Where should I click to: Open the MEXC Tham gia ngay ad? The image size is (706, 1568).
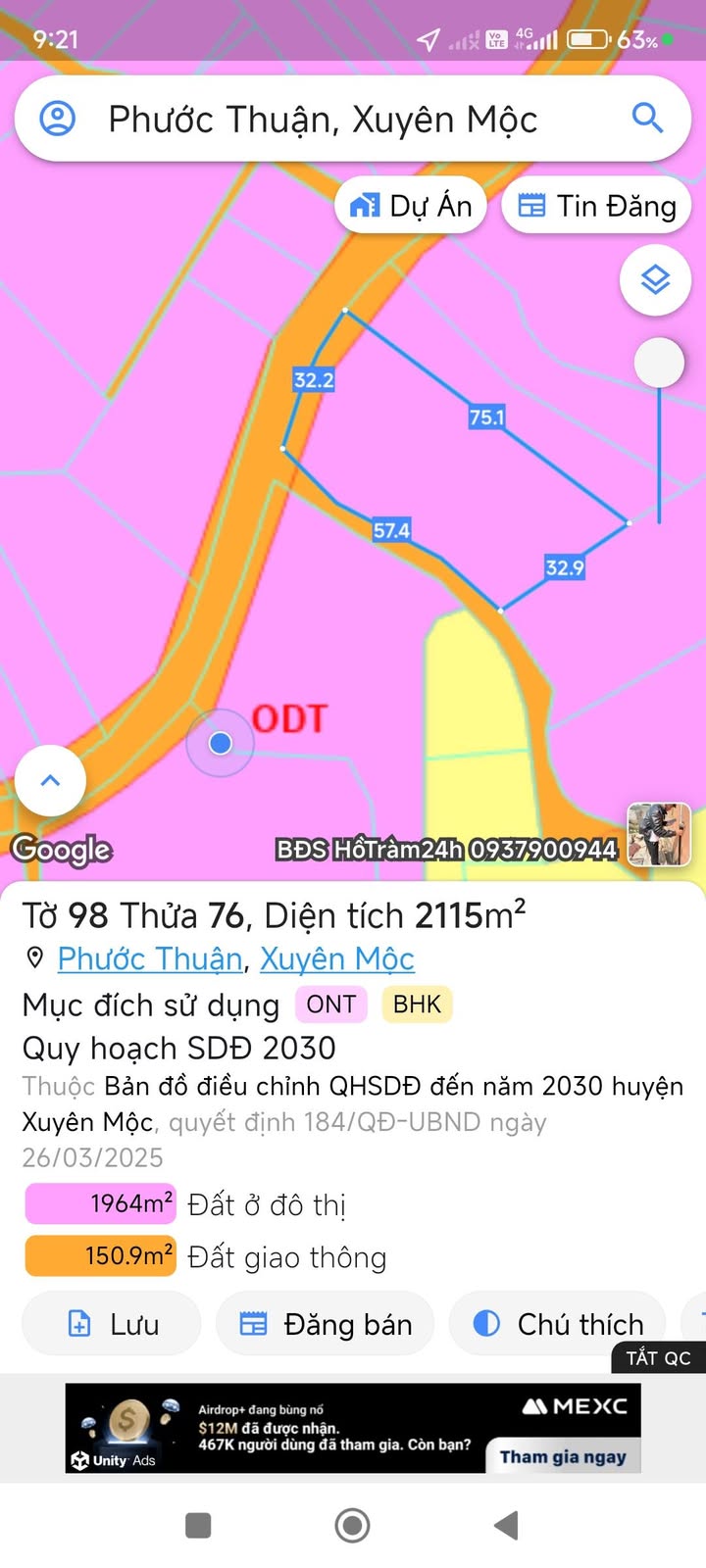point(562,1455)
